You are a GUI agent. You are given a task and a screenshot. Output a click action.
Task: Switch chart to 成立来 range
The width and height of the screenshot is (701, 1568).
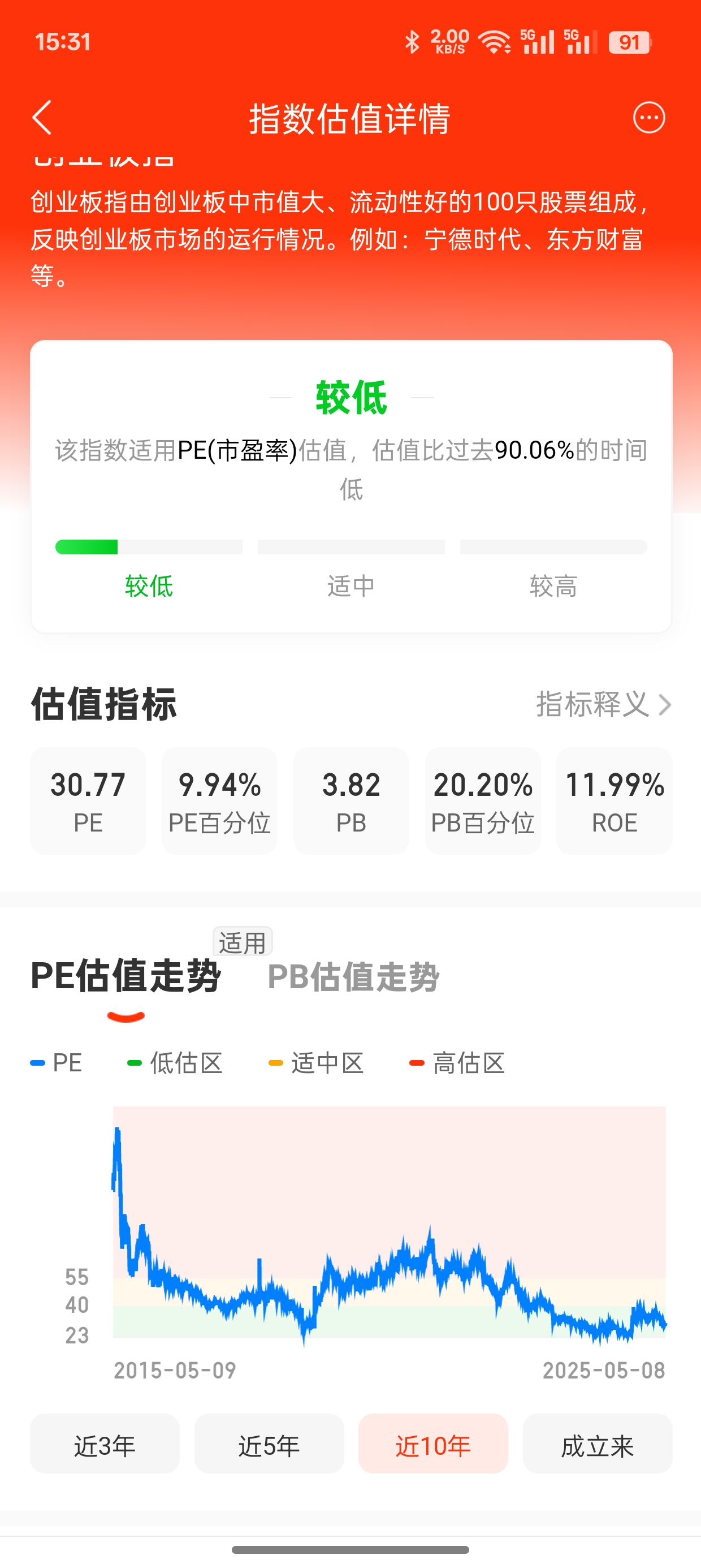click(598, 1446)
